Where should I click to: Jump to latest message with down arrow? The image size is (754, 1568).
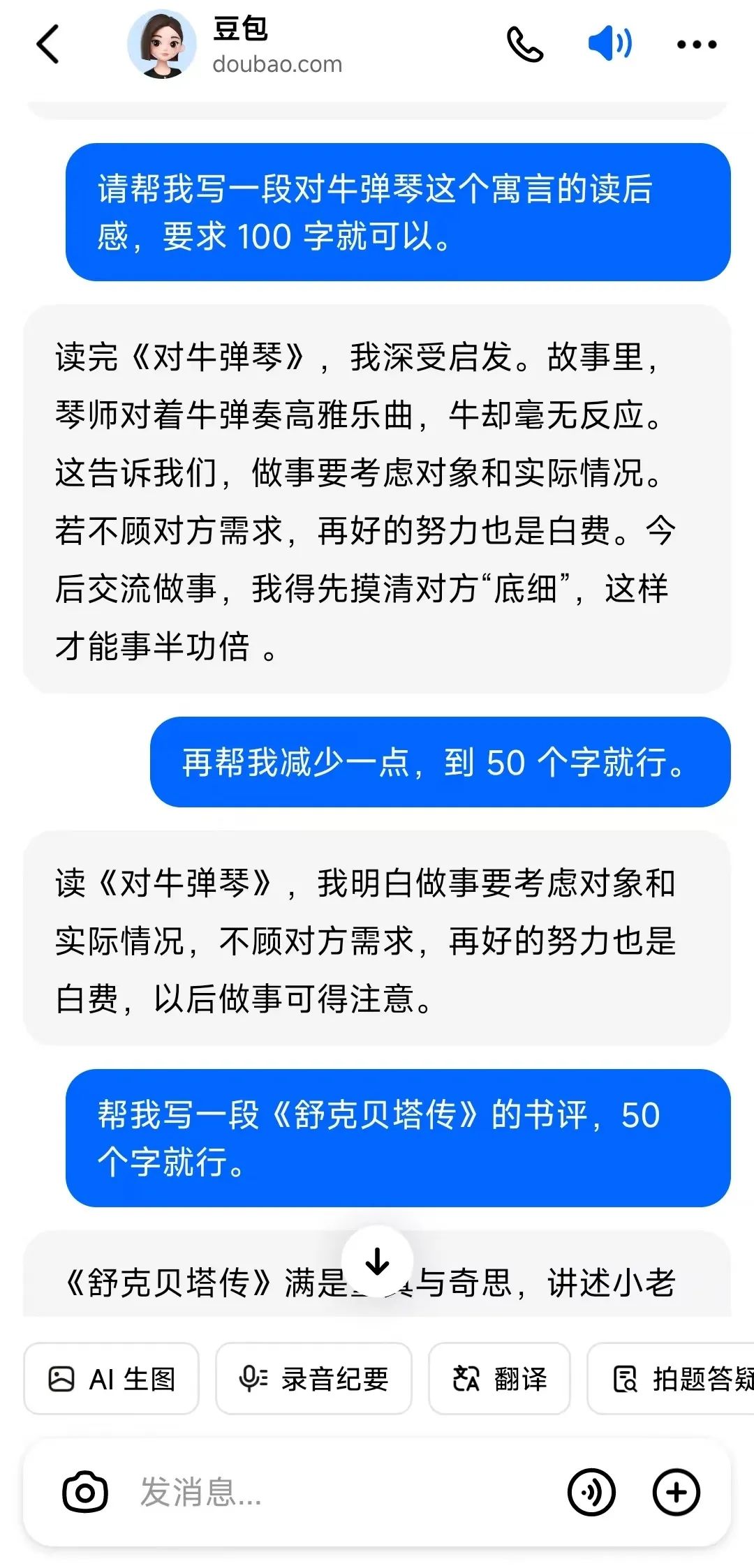pyautogui.click(x=377, y=1261)
